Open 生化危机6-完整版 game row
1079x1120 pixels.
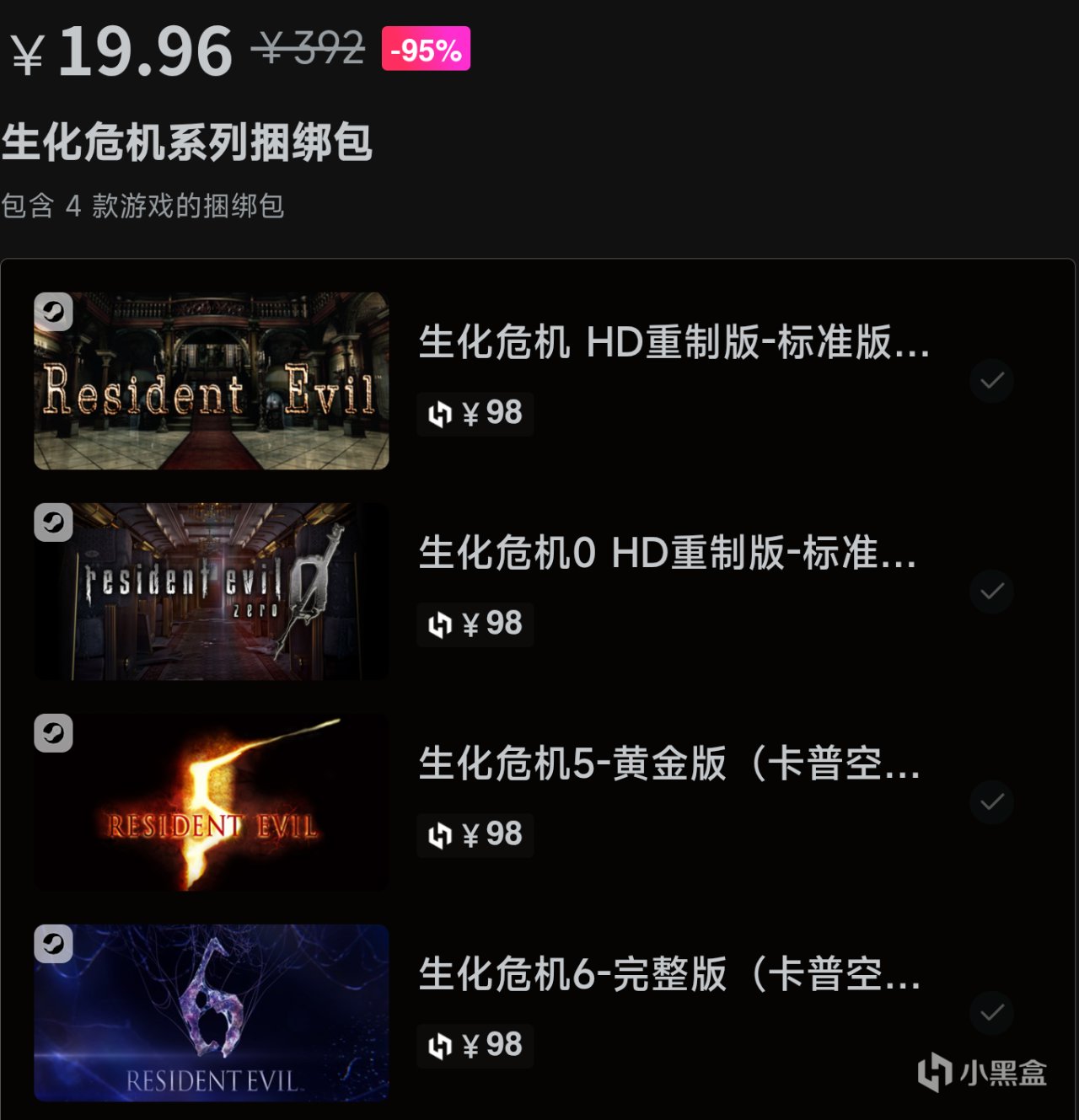pos(668,975)
